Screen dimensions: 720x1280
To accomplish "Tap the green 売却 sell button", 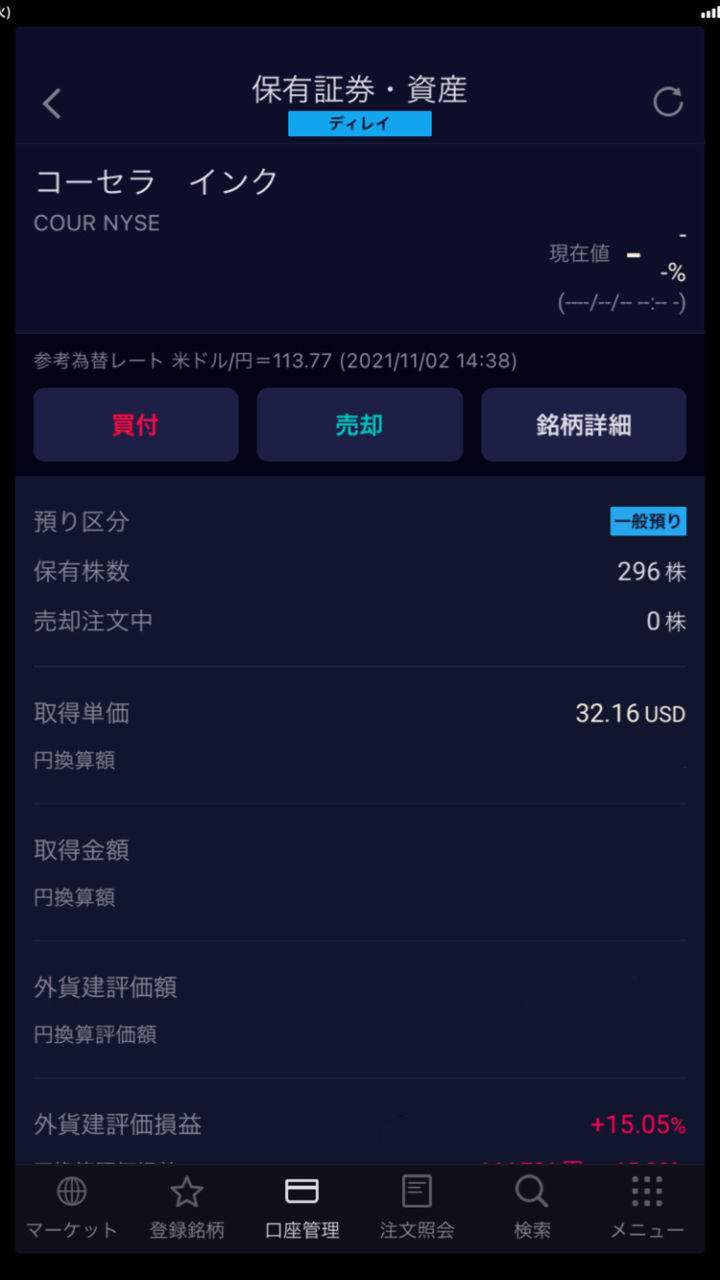I will (x=360, y=424).
